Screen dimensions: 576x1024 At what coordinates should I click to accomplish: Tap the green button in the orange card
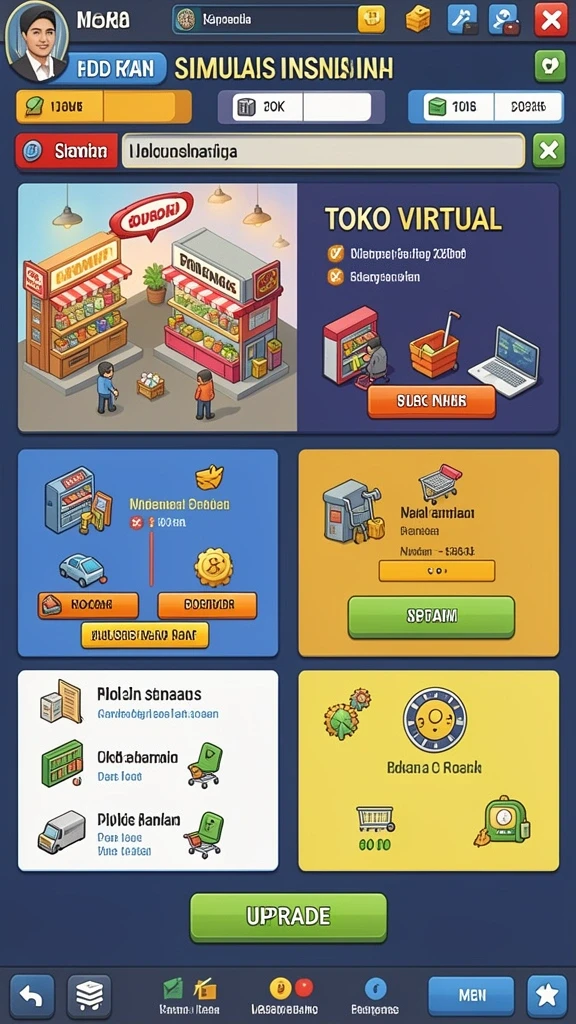pyautogui.click(x=431, y=616)
